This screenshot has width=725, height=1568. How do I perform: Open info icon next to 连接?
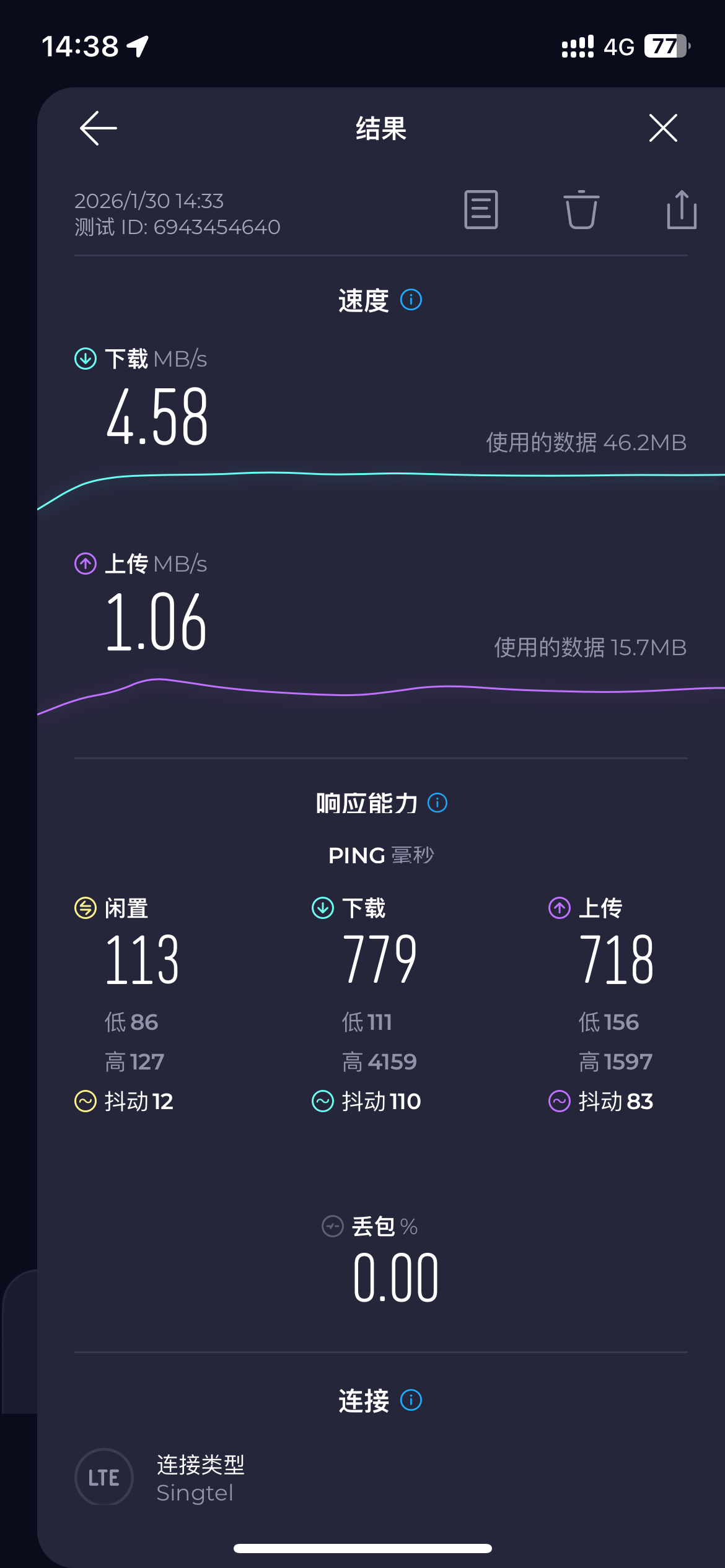[411, 1400]
